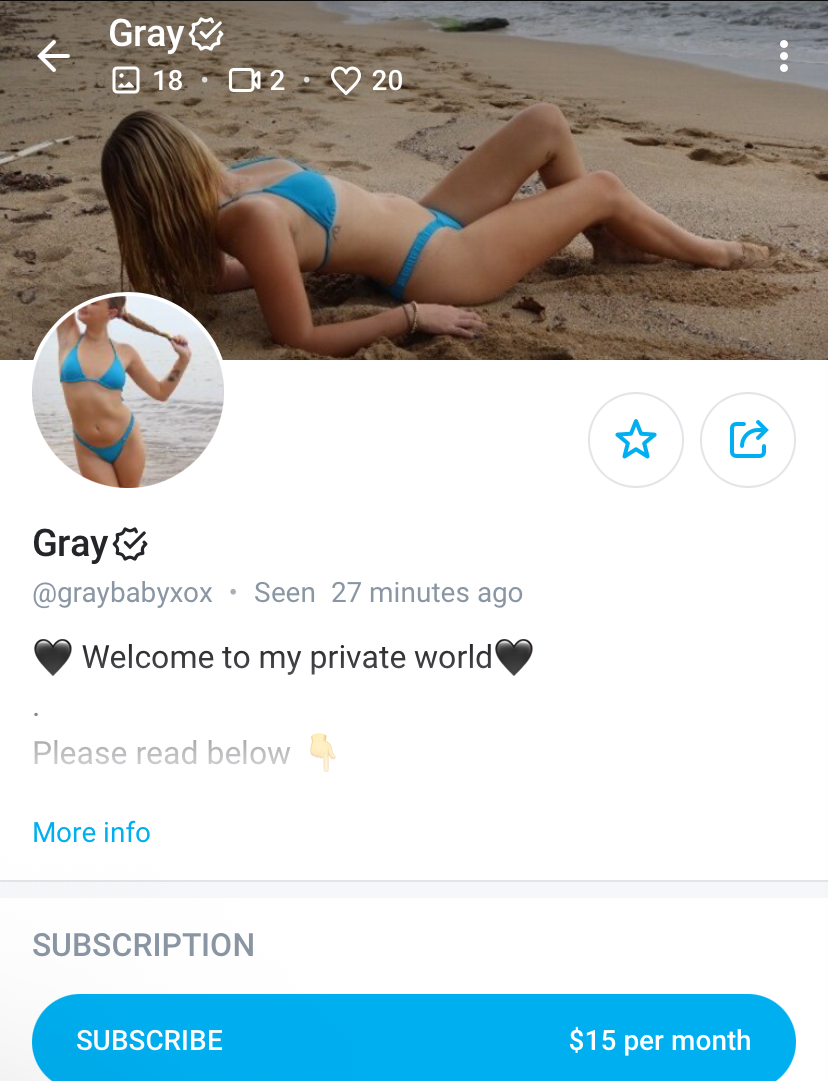Share this profile

coord(748,440)
